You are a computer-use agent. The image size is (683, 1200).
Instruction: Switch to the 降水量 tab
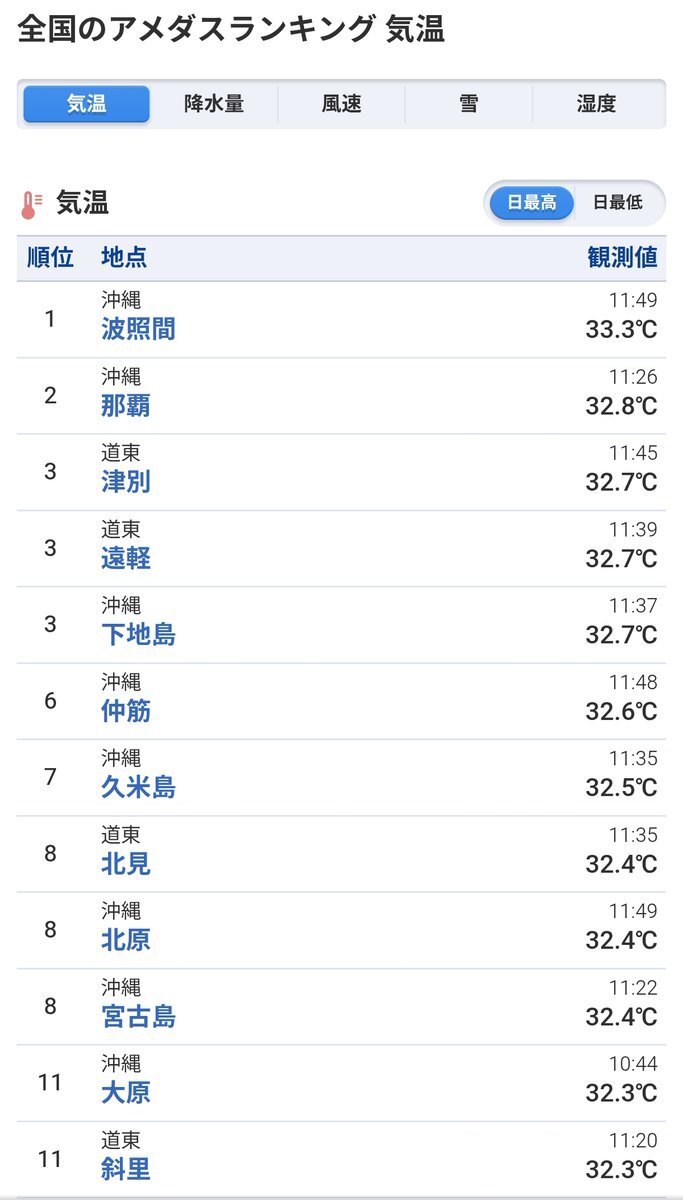214,104
